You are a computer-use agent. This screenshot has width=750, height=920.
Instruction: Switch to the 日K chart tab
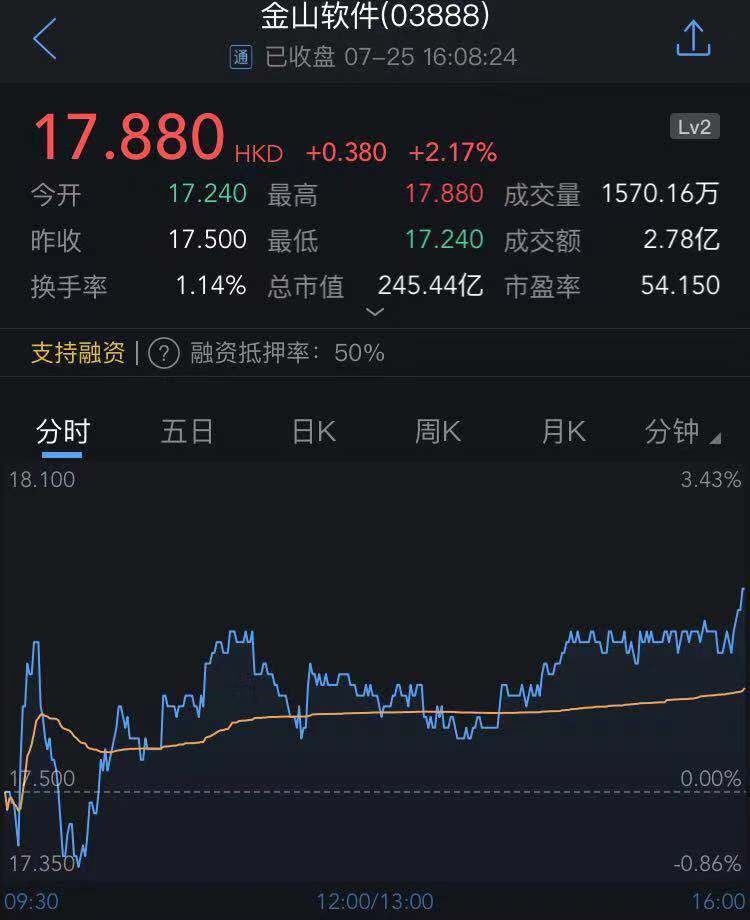313,432
